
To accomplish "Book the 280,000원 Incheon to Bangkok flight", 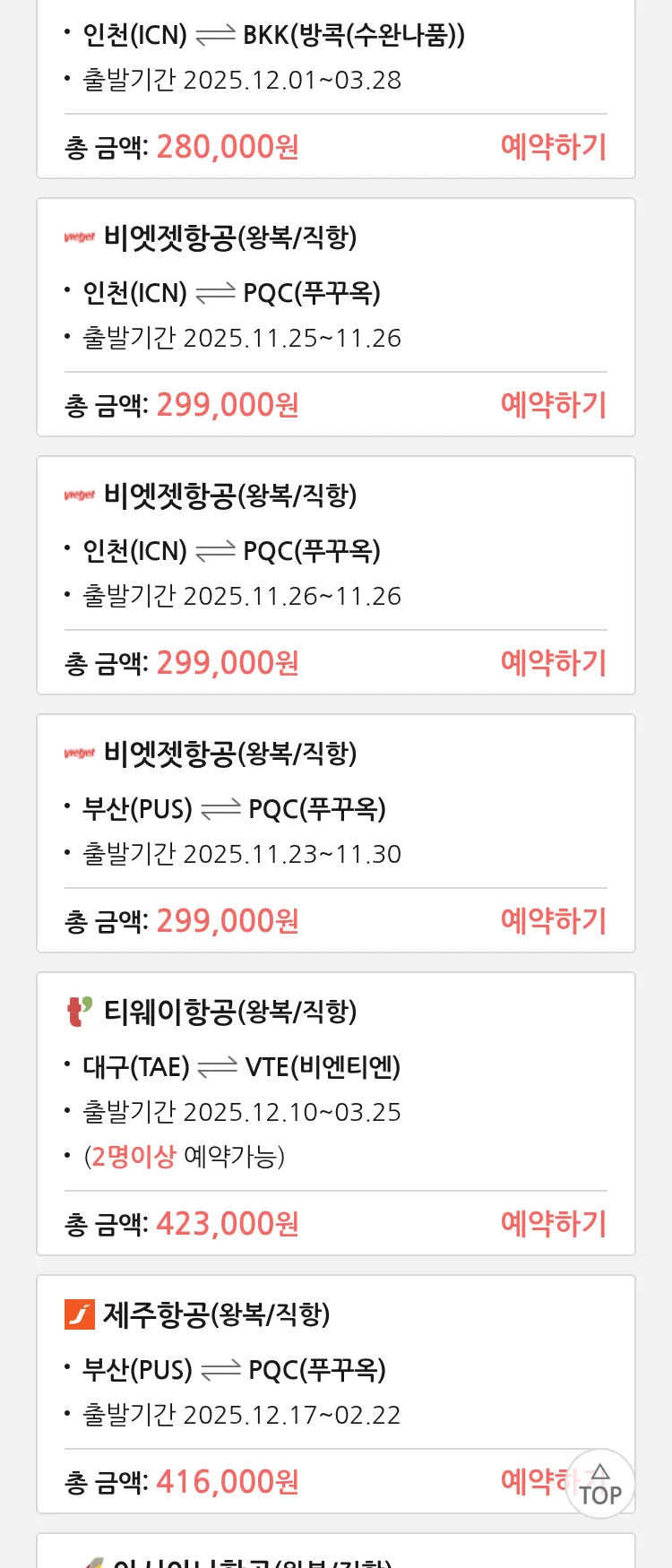I will (x=553, y=146).
